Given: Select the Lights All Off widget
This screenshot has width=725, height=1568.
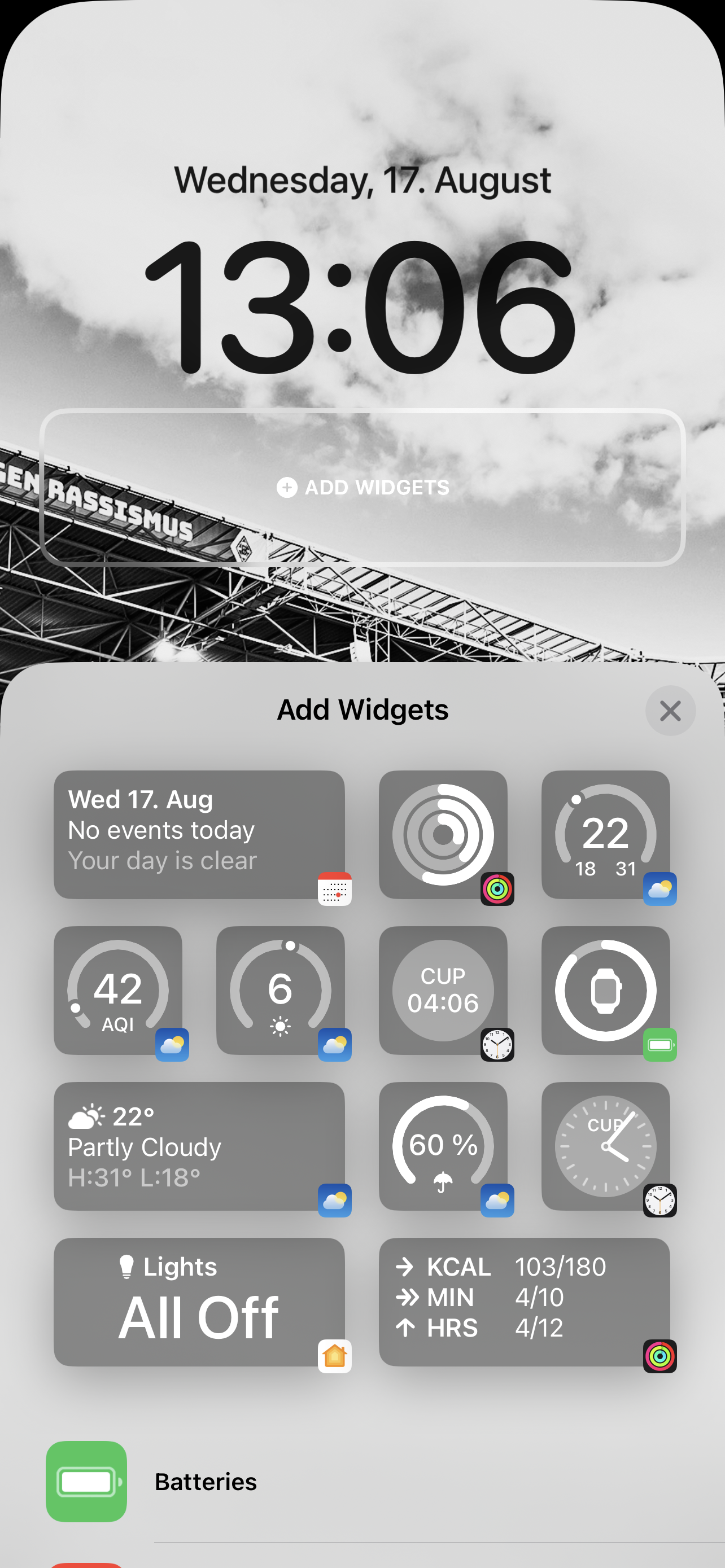Looking at the screenshot, I should point(200,1303).
